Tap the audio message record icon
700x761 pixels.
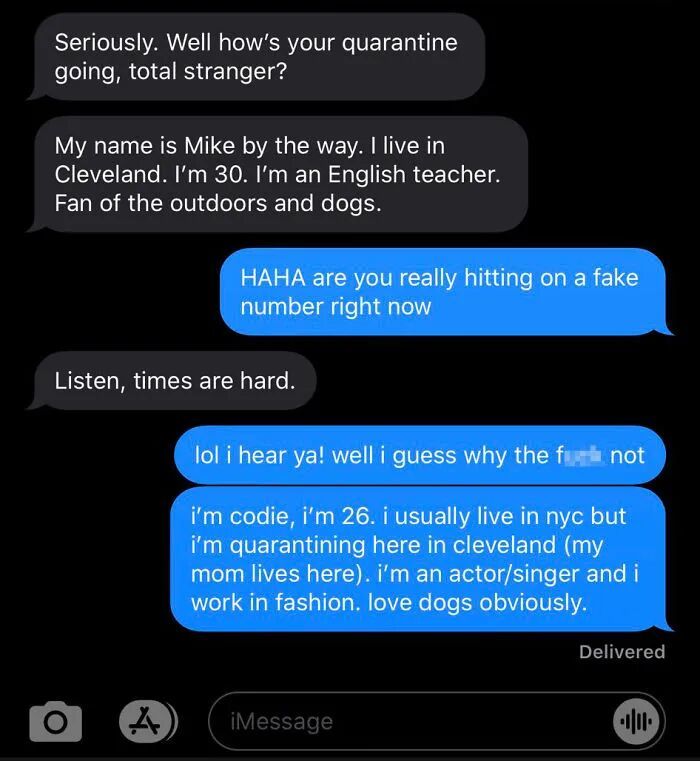[636, 721]
